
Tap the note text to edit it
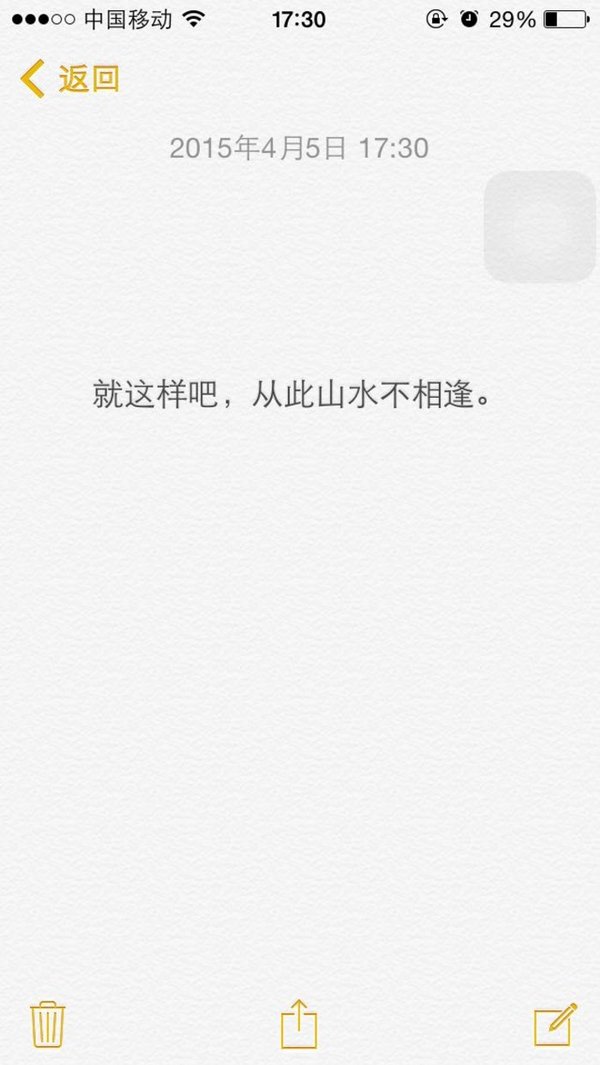(291, 395)
